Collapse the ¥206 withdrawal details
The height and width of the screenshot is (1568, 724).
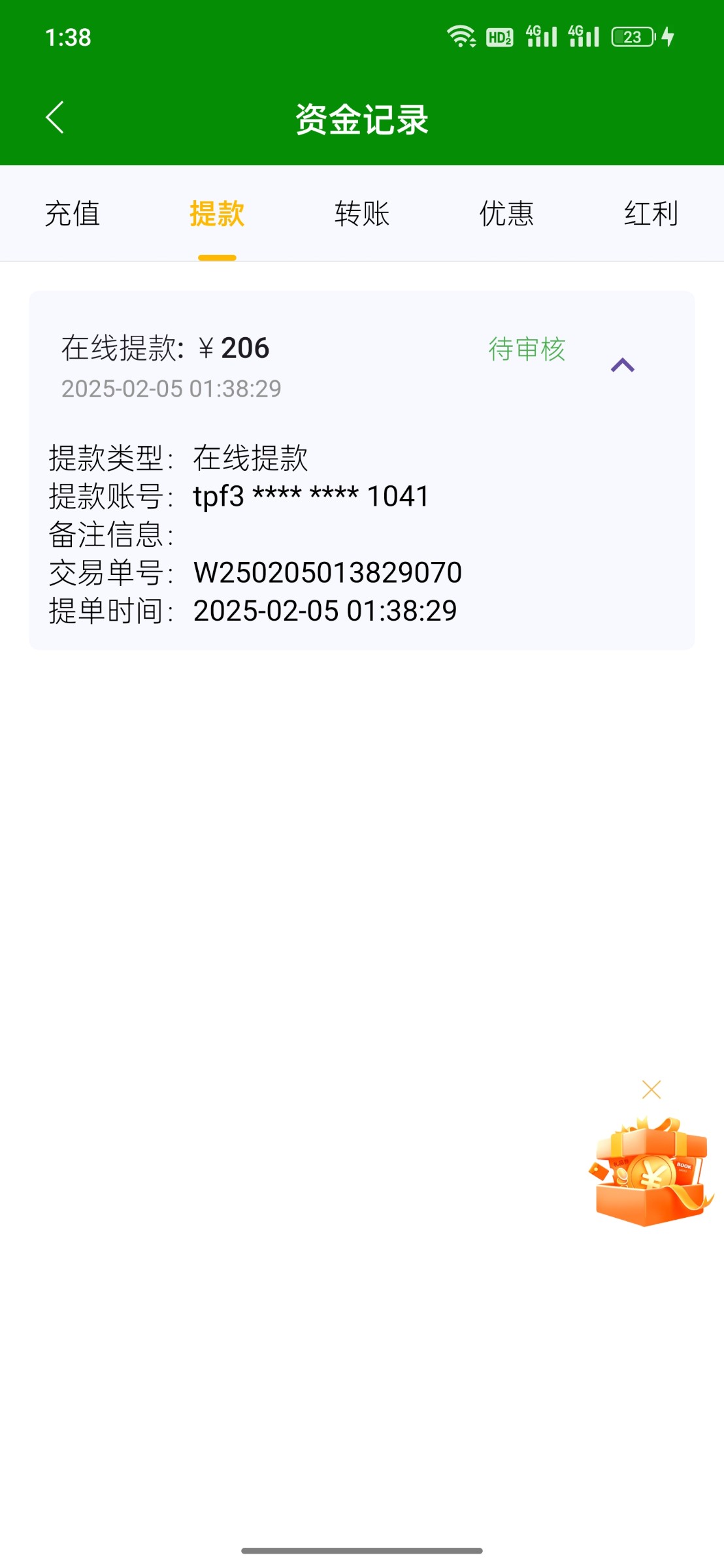point(622,365)
